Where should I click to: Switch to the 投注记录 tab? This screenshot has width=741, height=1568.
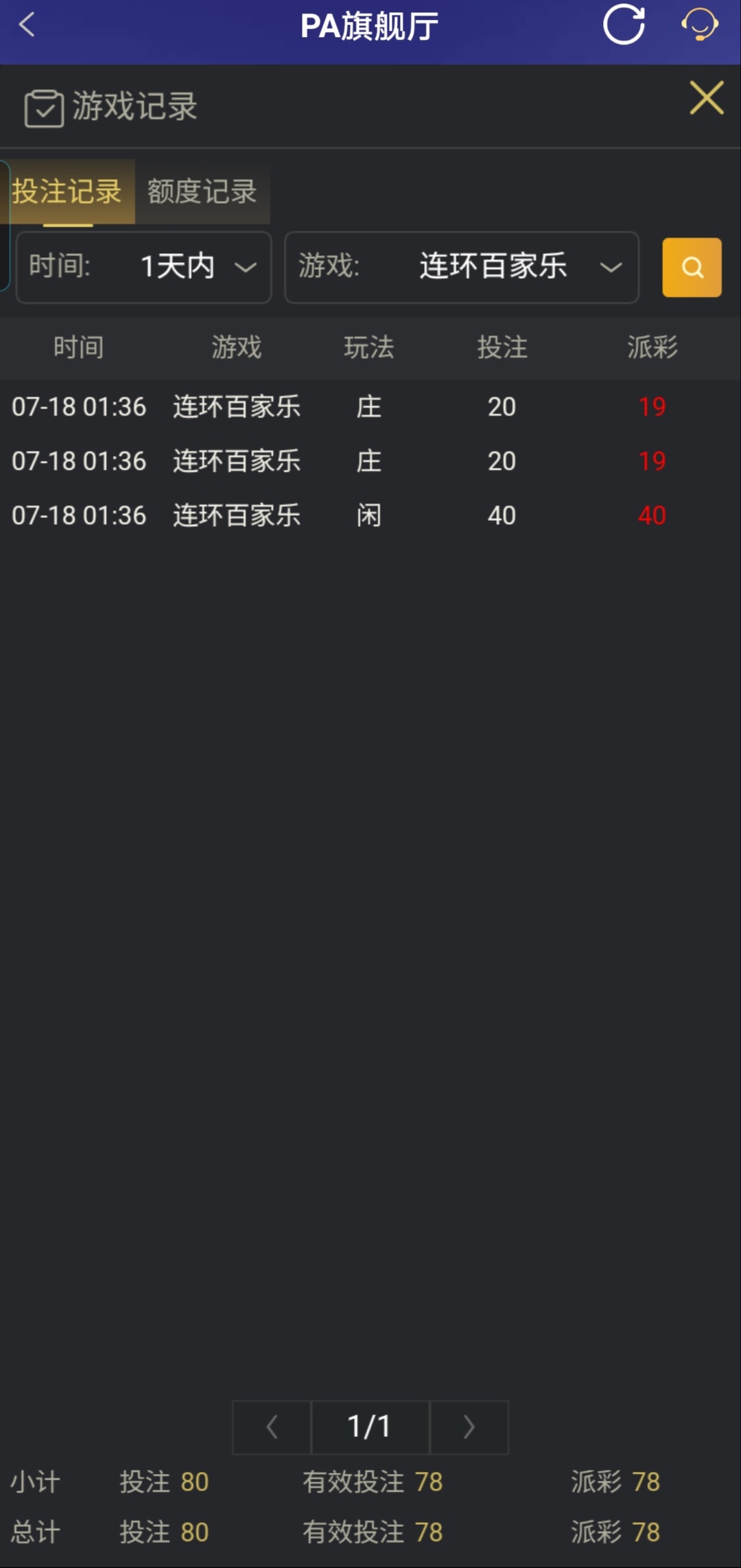[x=67, y=191]
